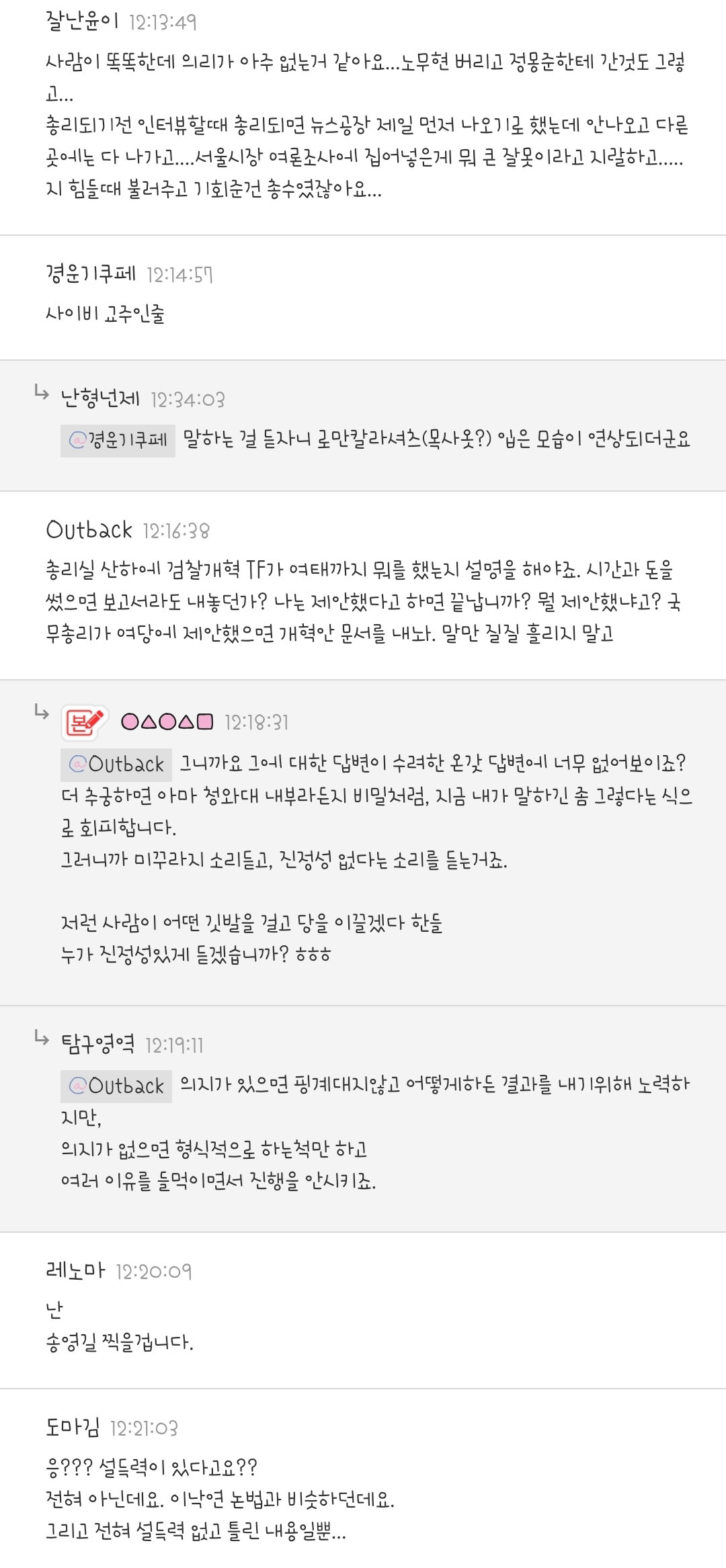Open Outback's profile from the comment header
The width and height of the screenshot is (726, 1568).
(x=89, y=530)
